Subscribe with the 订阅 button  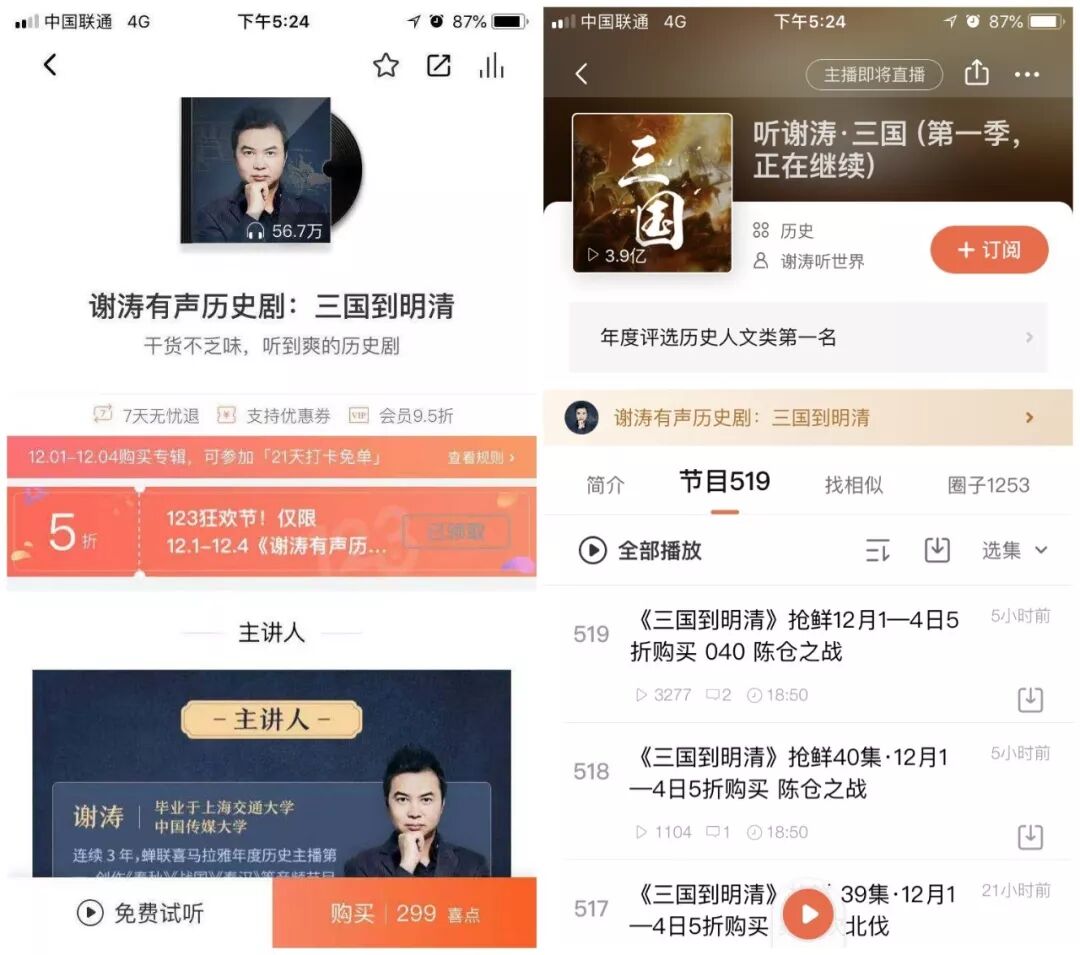988,250
